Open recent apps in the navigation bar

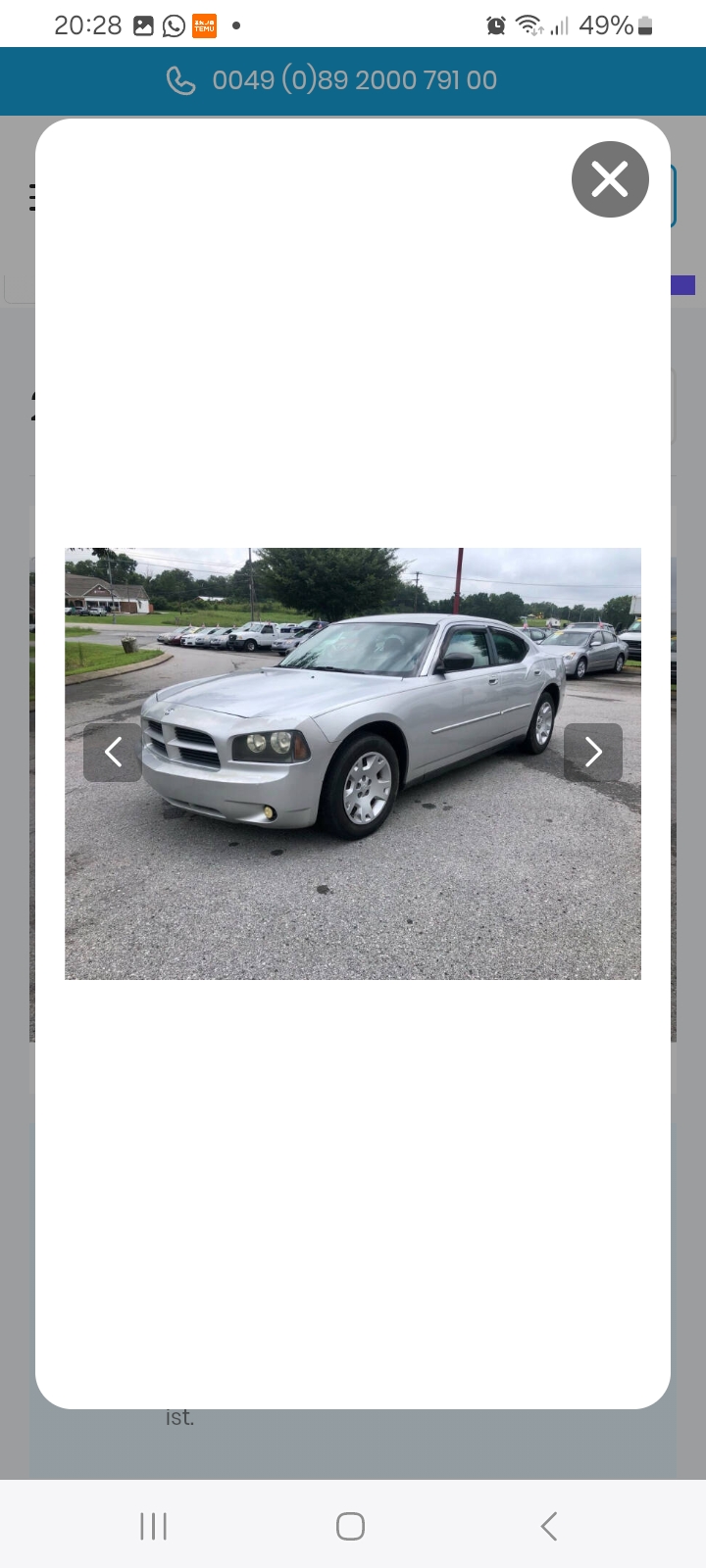pyautogui.click(x=154, y=1526)
